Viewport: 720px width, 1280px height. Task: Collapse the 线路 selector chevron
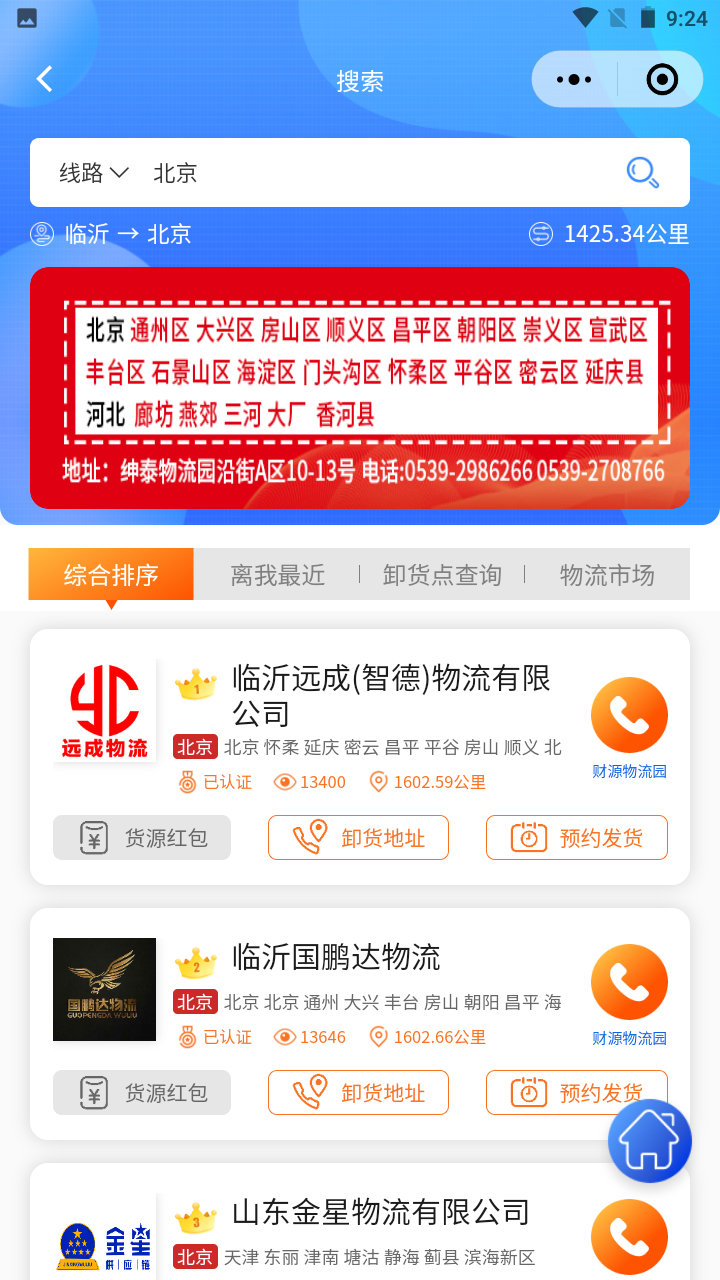coord(120,172)
